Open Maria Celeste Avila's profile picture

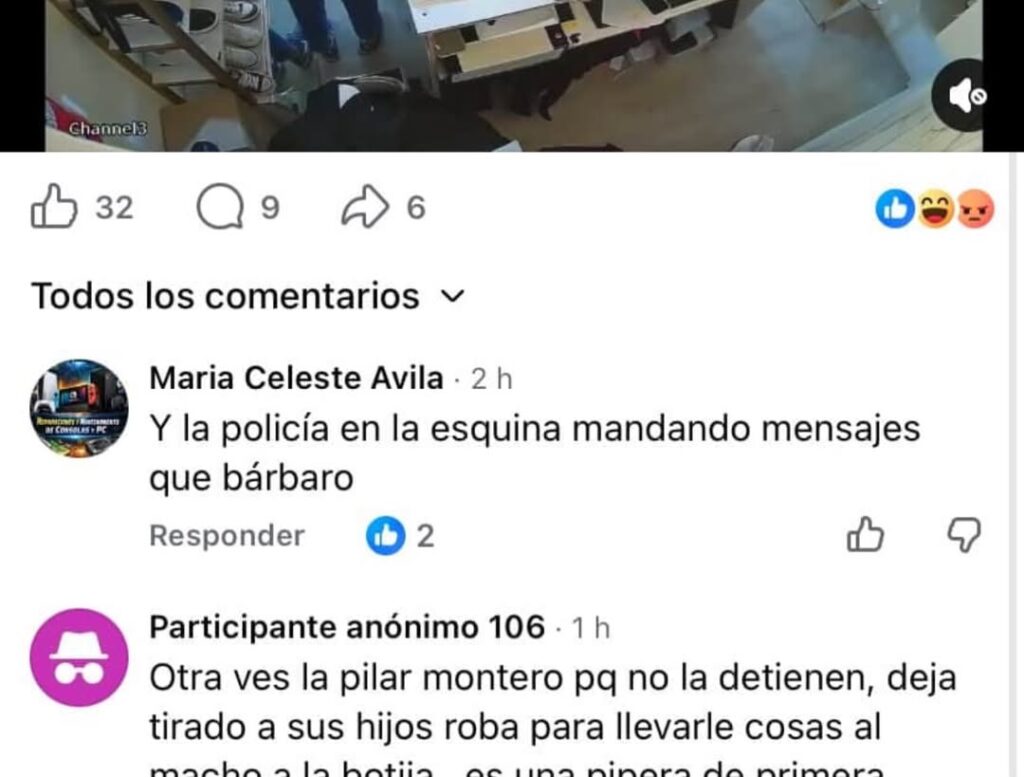click(78, 408)
